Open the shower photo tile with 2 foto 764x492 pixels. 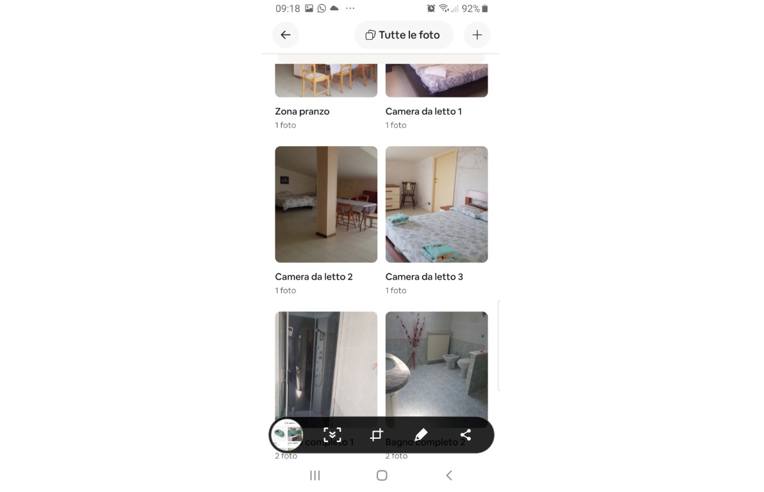click(326, 360)
